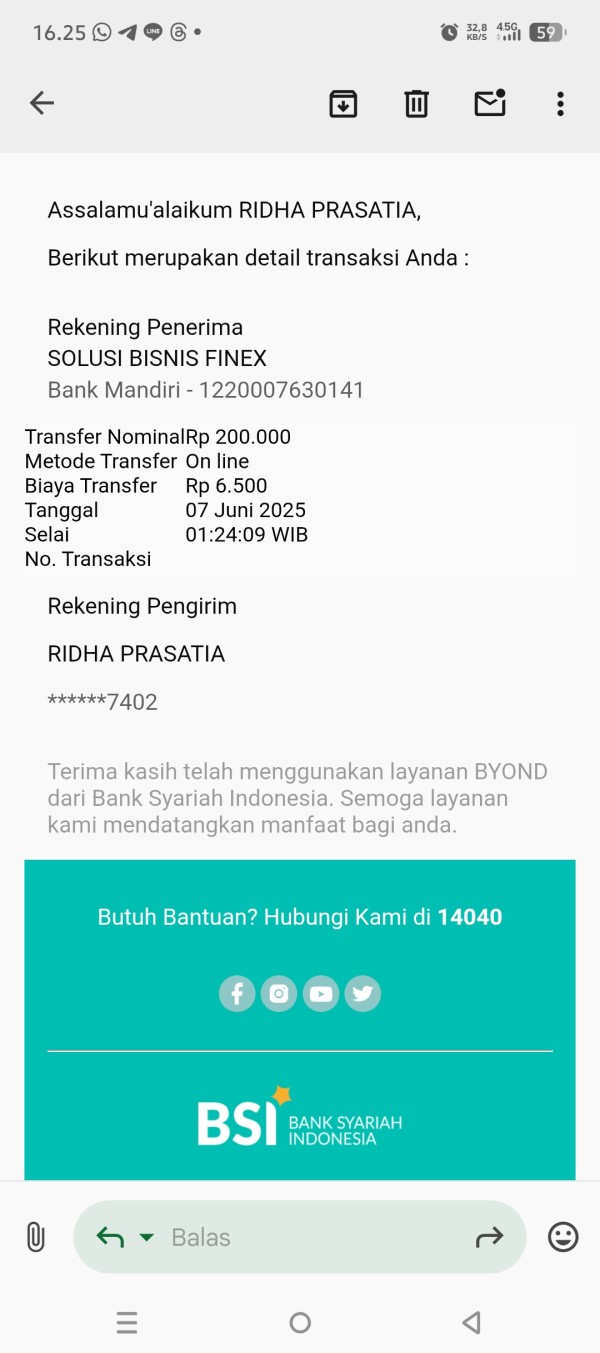Tap the Balas reply field
The height and width of the screenshot is (1353, 600).
[300, 1237]
